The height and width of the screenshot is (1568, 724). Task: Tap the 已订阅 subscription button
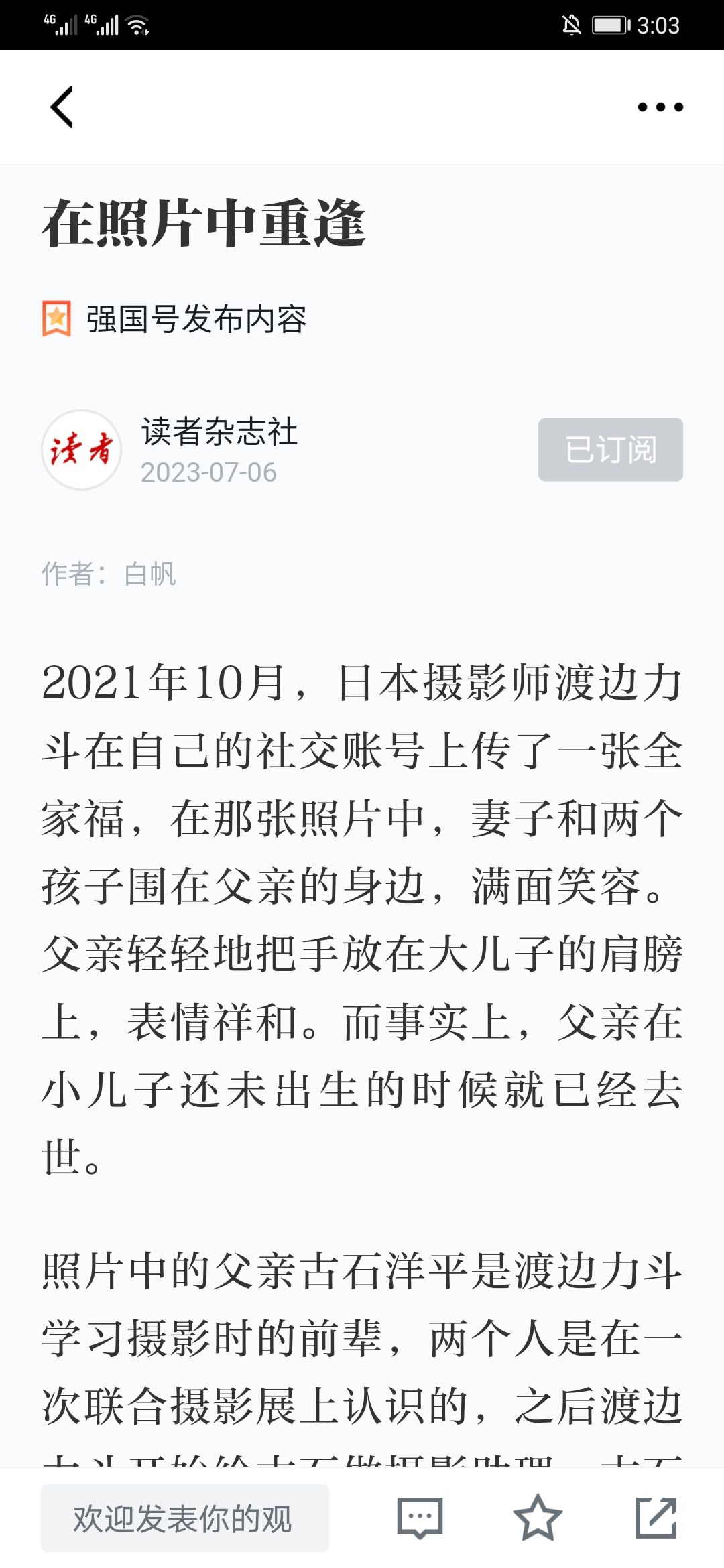point(610,450)
